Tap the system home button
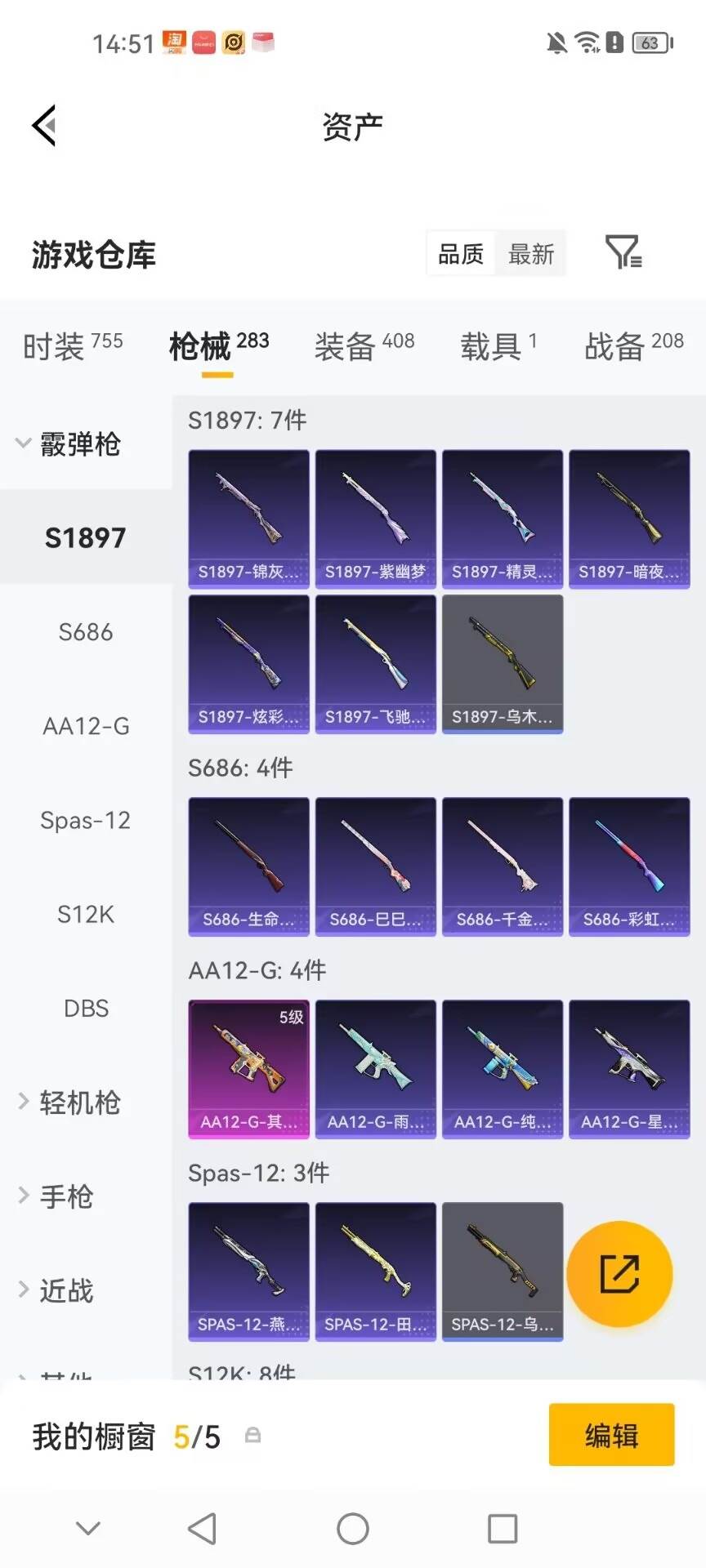The image size is (706, 1568). pyautogui.click(x=353, y=1529)
